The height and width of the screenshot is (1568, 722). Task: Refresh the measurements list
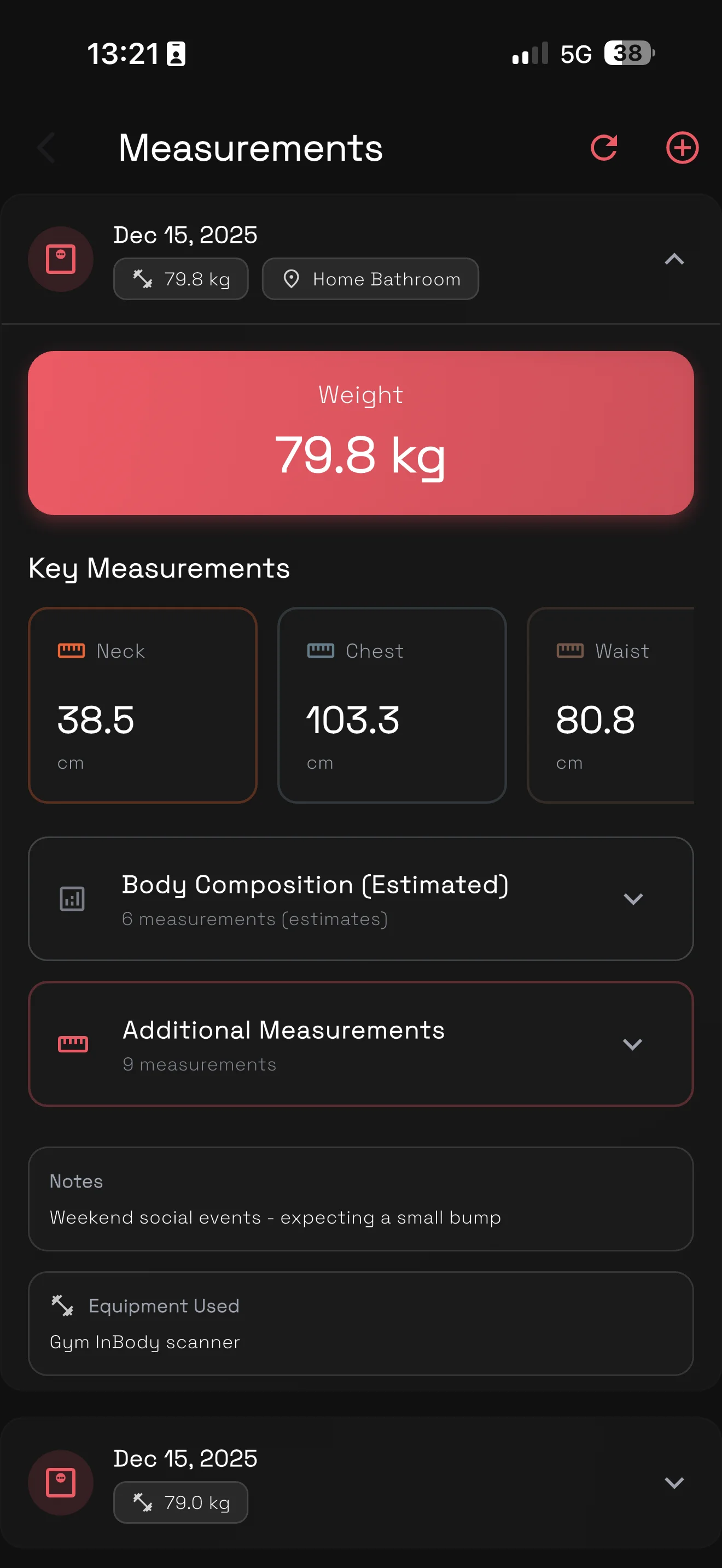click(604, 147)
